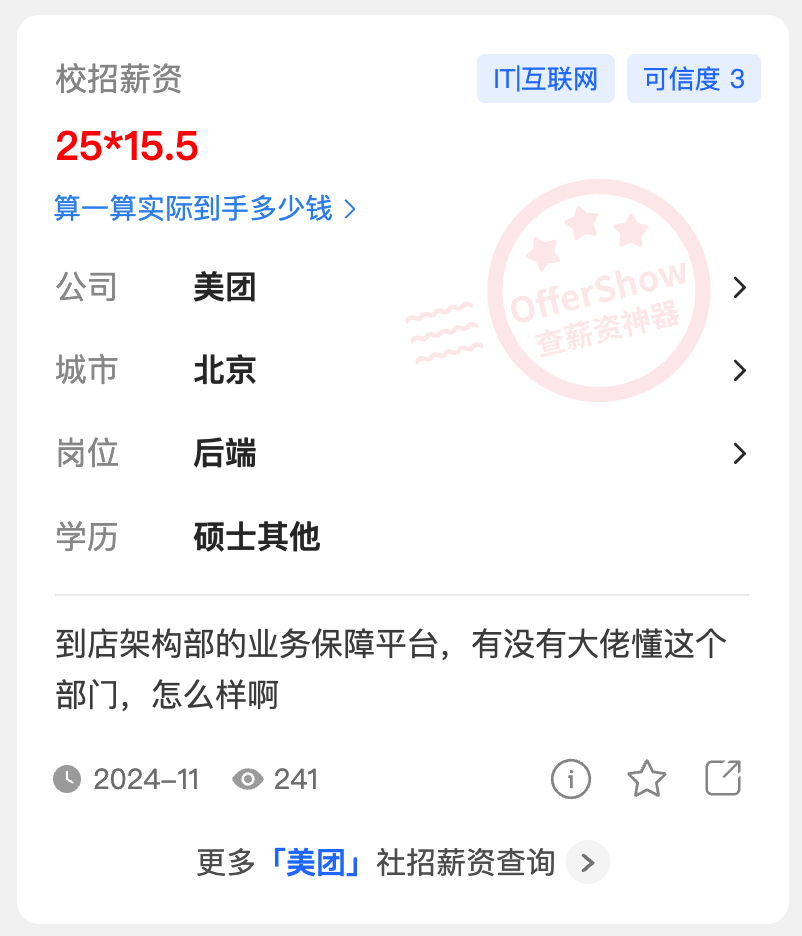Favorite this salary post with the star
Viewport: 802px width, 936px height.
click(x=647, y=779)
